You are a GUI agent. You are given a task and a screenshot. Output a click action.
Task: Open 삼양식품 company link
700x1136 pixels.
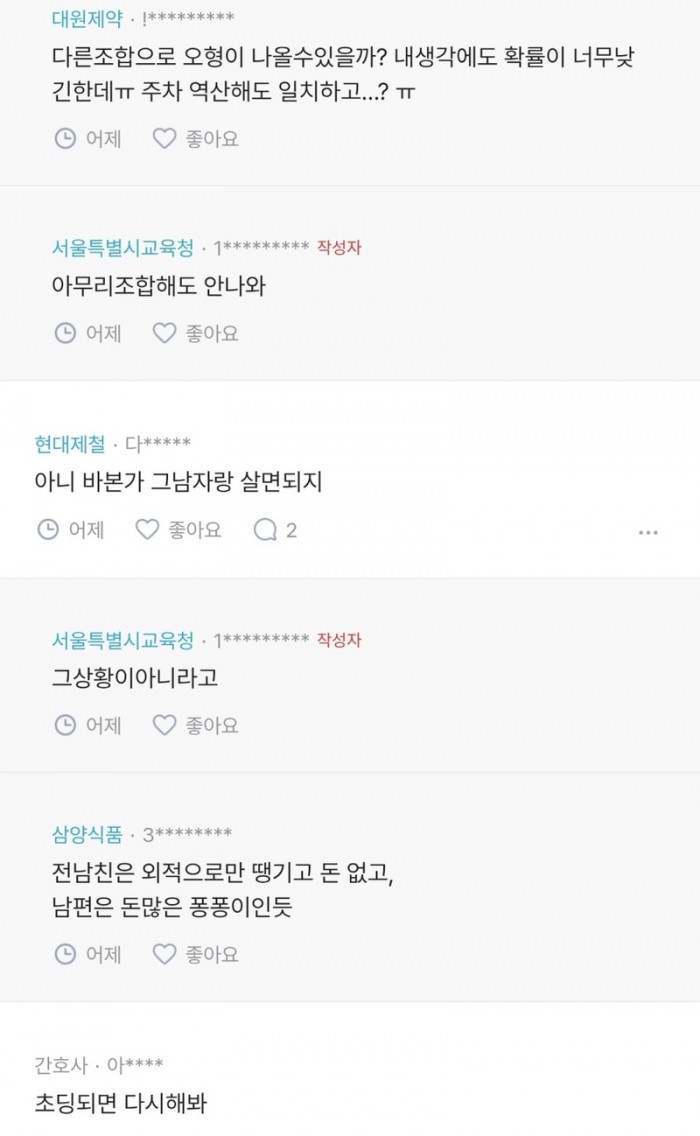click(87, 835)
